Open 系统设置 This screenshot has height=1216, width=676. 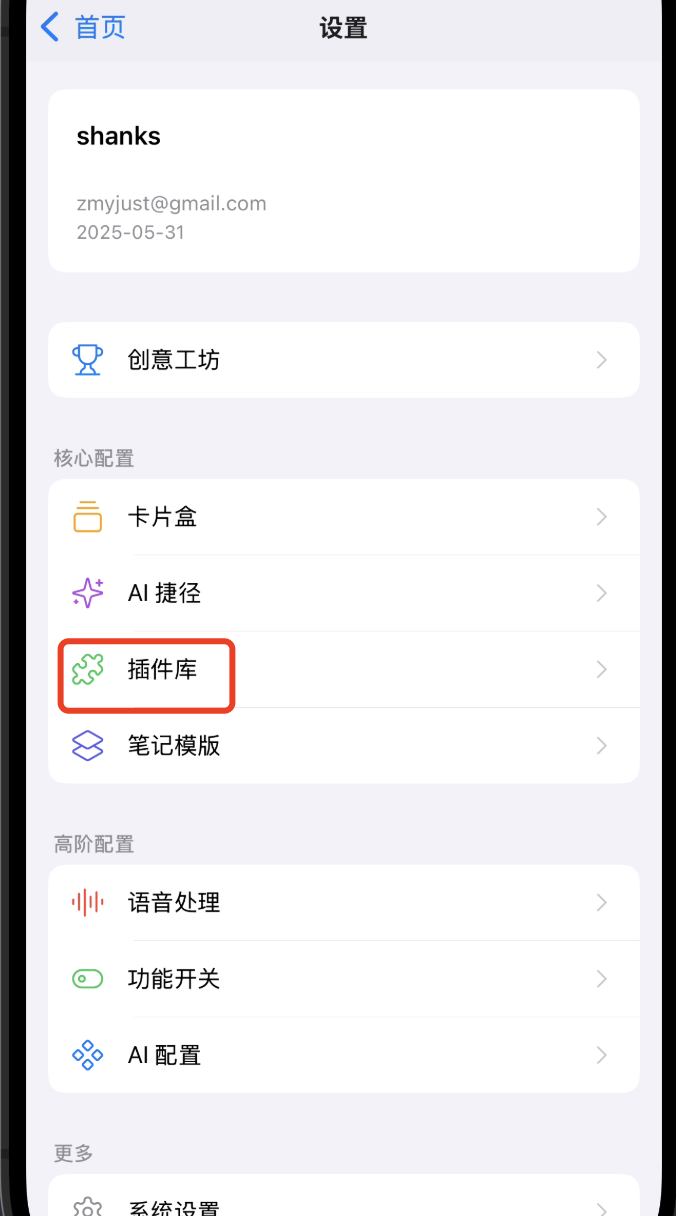point(343,1203)
